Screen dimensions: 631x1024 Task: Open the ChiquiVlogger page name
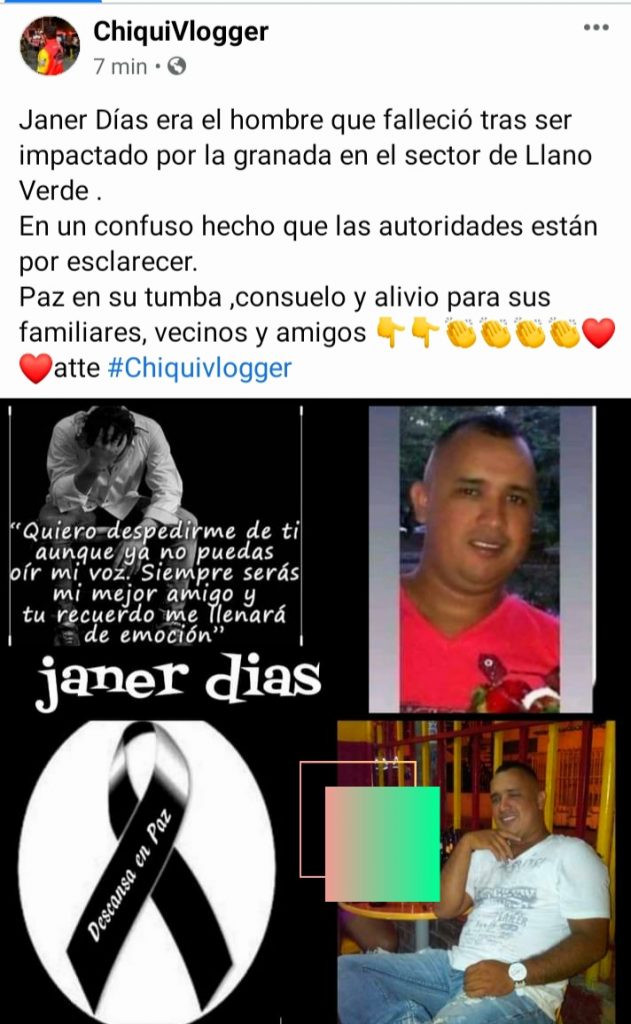pyautogui.click(x=181, y=32)
